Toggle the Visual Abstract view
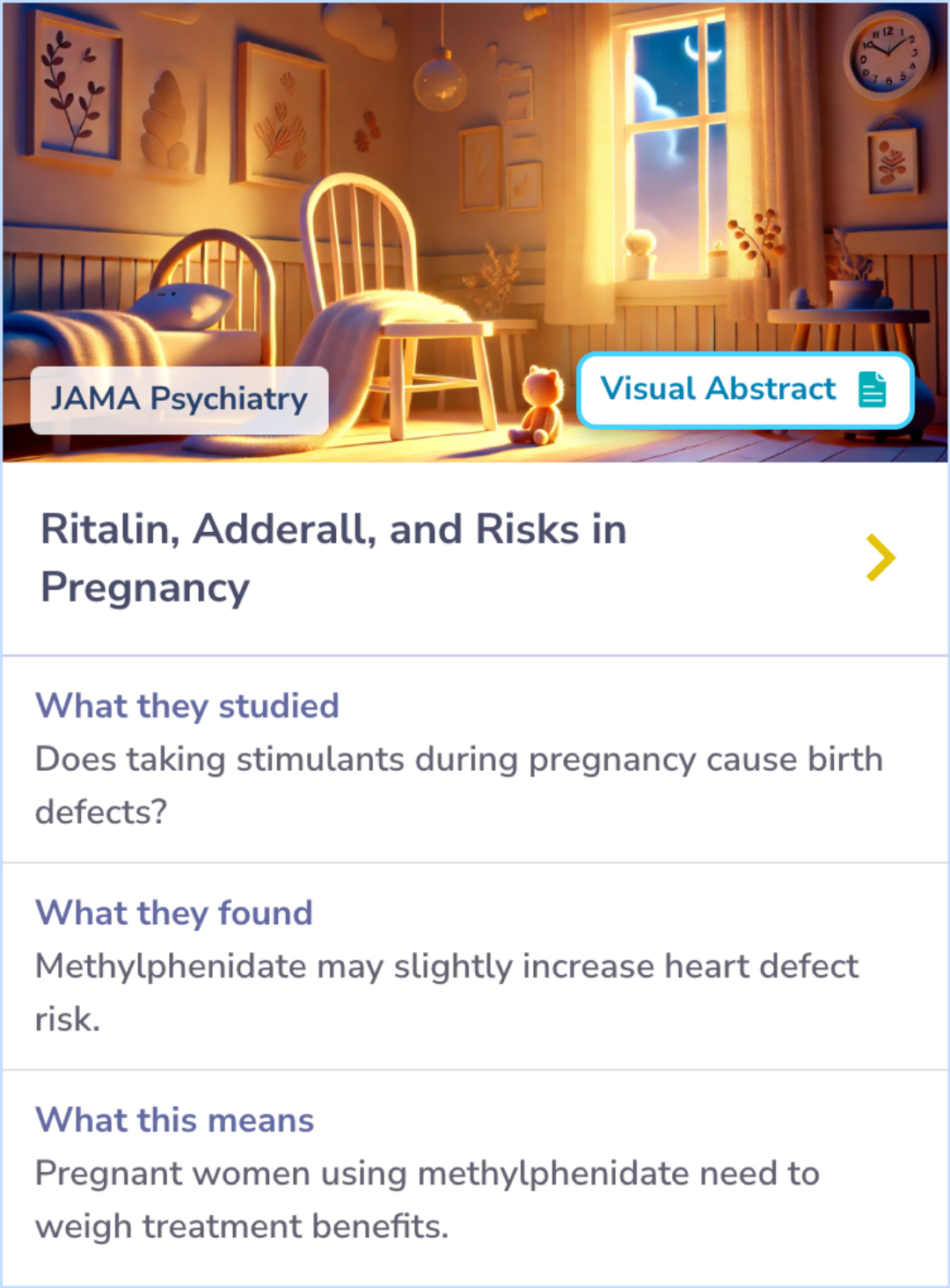950x1288 pixels. click(x=745, y=389)
